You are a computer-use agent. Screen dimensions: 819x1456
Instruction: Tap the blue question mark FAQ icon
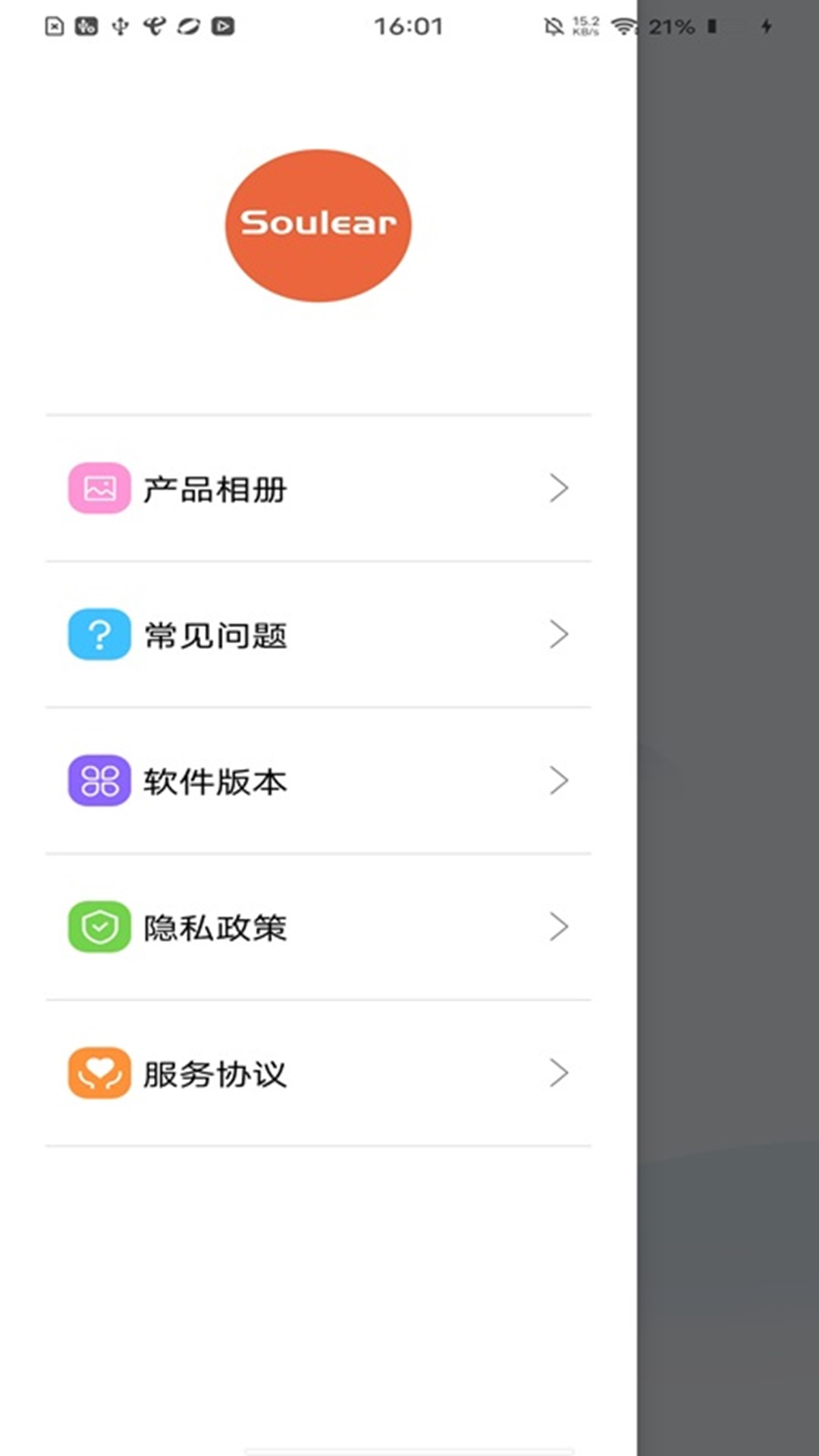(x=99, y=633)
